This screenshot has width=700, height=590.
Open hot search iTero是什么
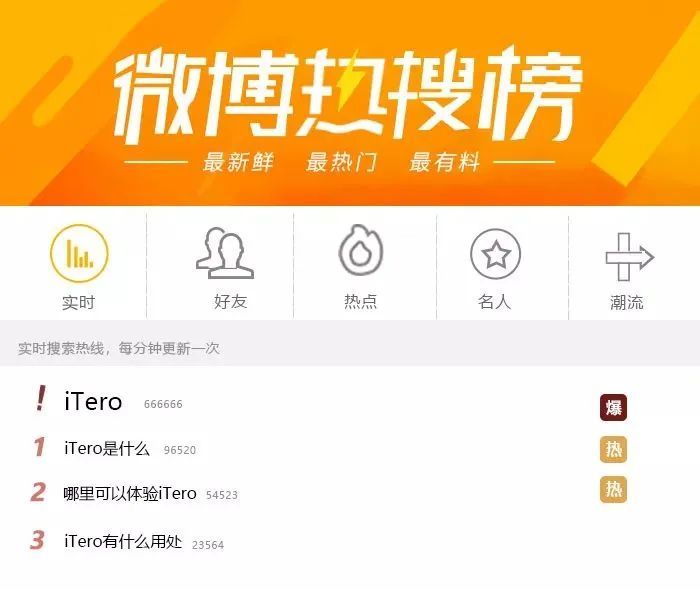107,449
